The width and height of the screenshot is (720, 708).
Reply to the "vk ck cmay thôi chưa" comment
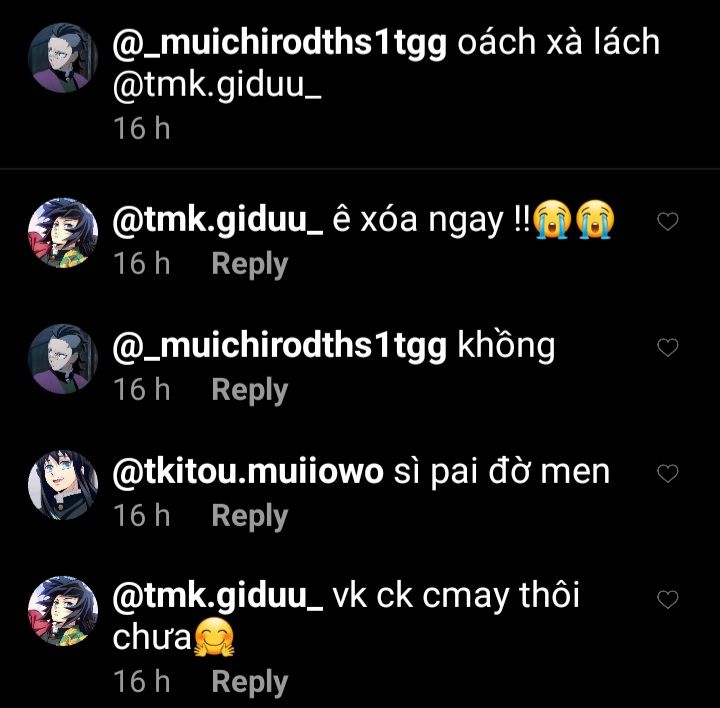point(249,682)
